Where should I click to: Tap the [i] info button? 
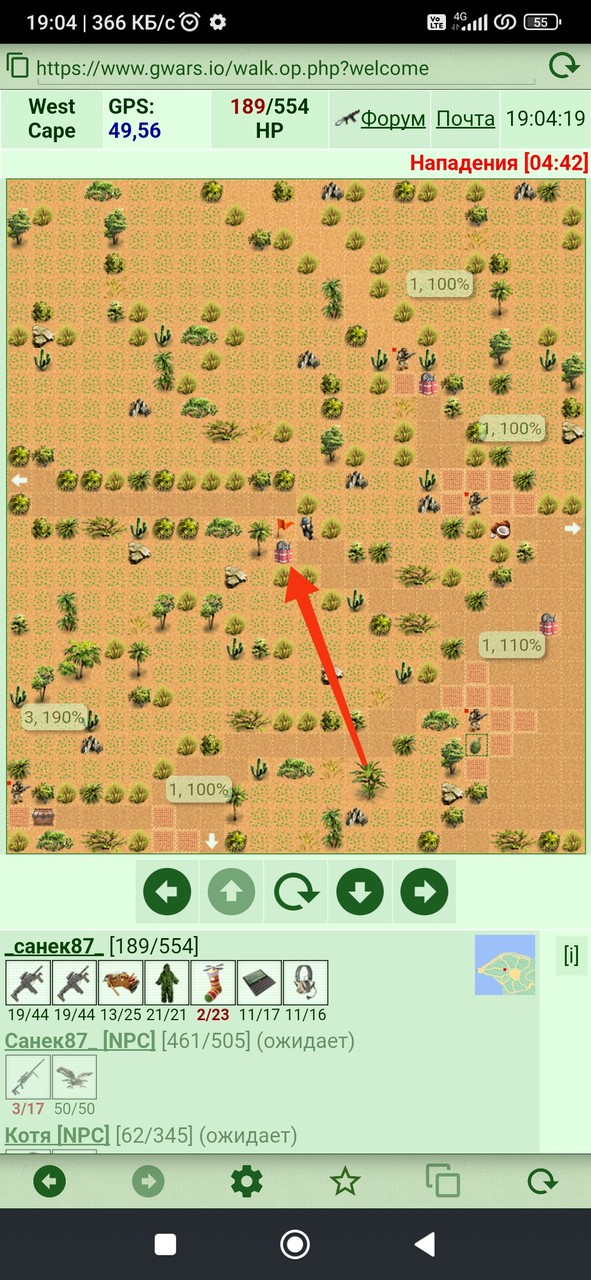pyautogui.click(x=571, y=954)
